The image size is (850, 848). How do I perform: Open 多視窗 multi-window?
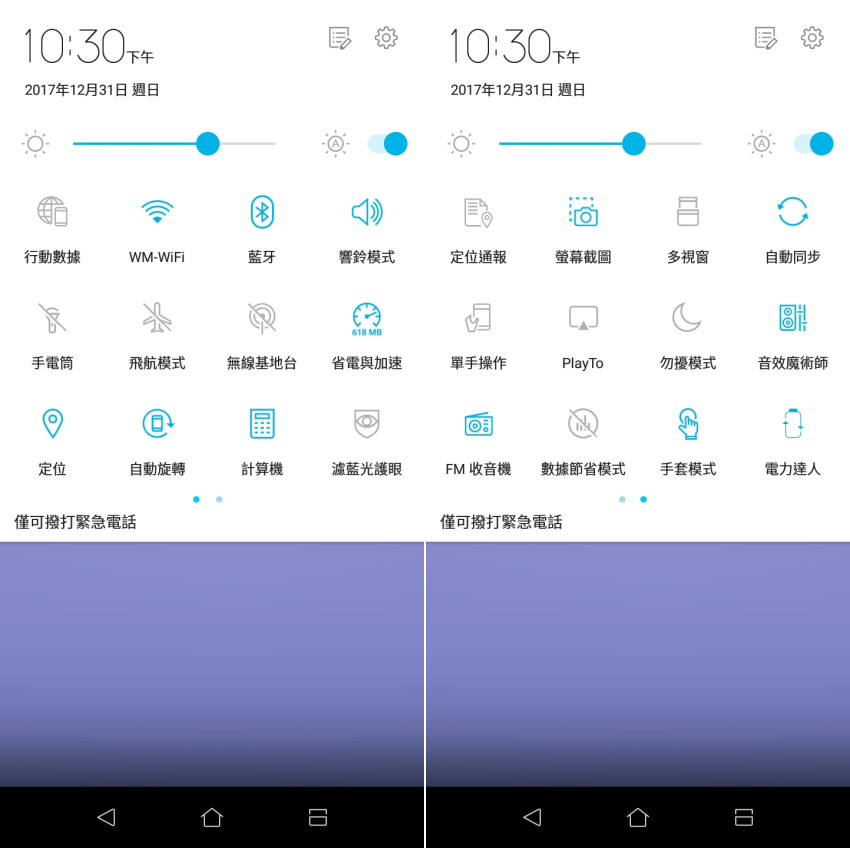click(x=688, y=212)
